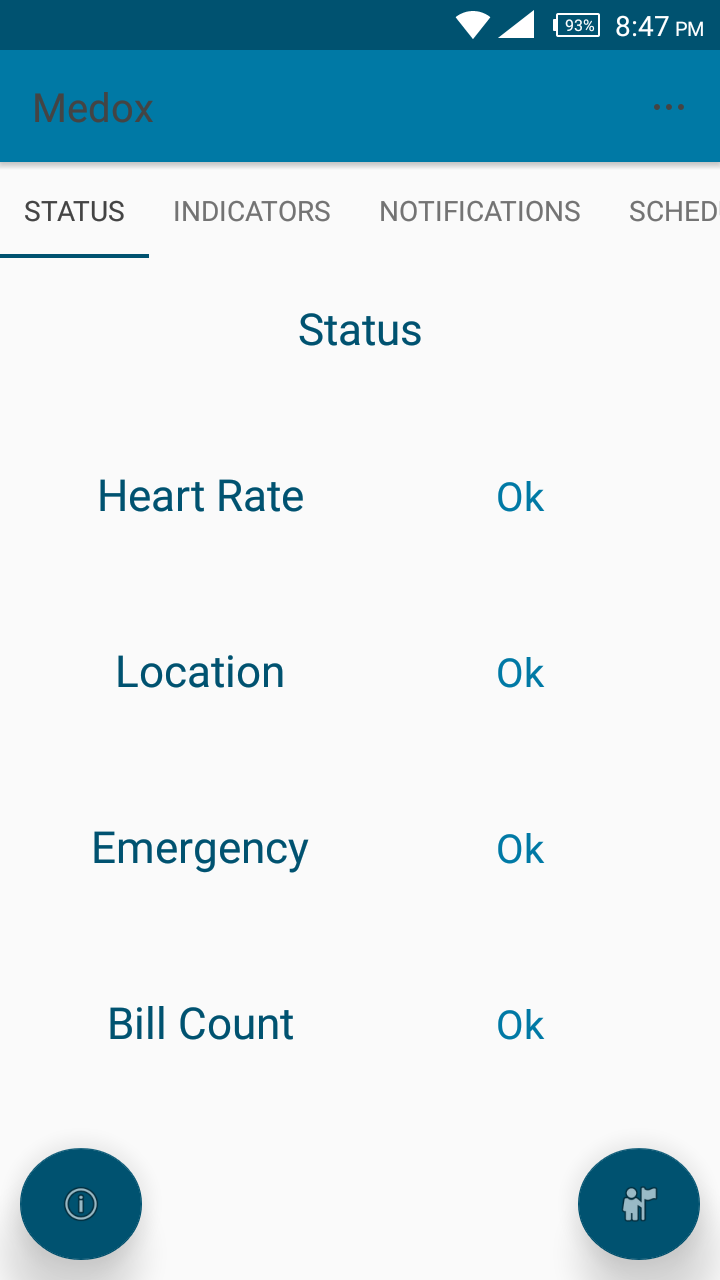Tap the person-with-flag floating button
This screenshot has height=1280, width=720.
(639, 1204)
